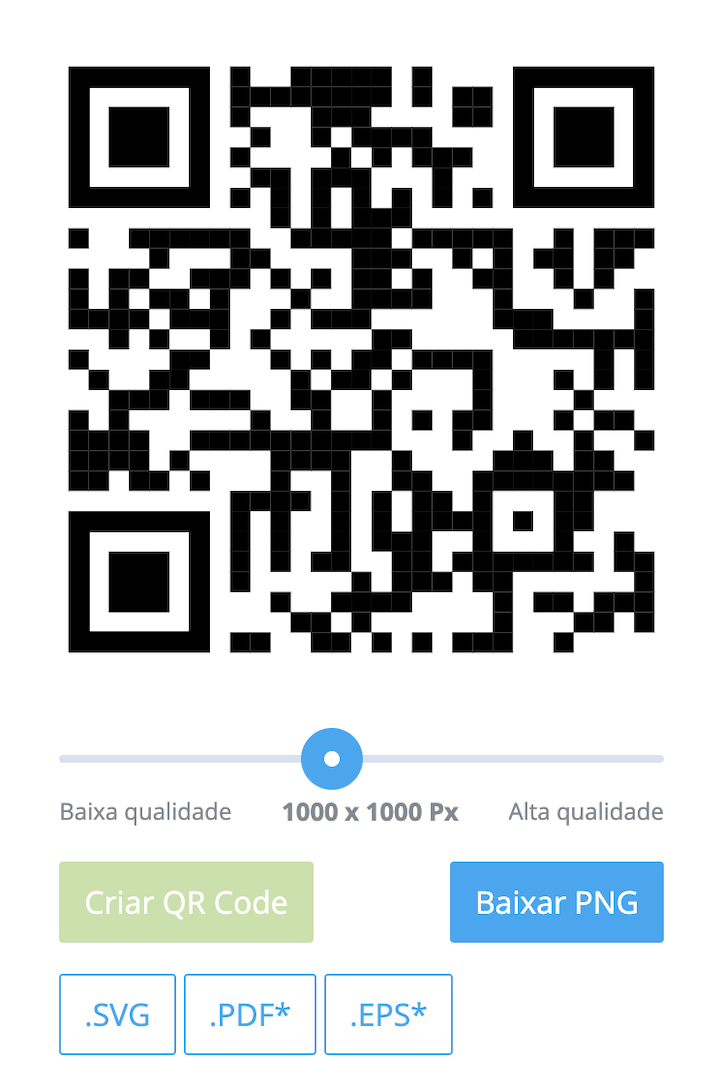Click the Alta qualidade label
Viewport: 720px width, 1088px height.
[585, 811]
